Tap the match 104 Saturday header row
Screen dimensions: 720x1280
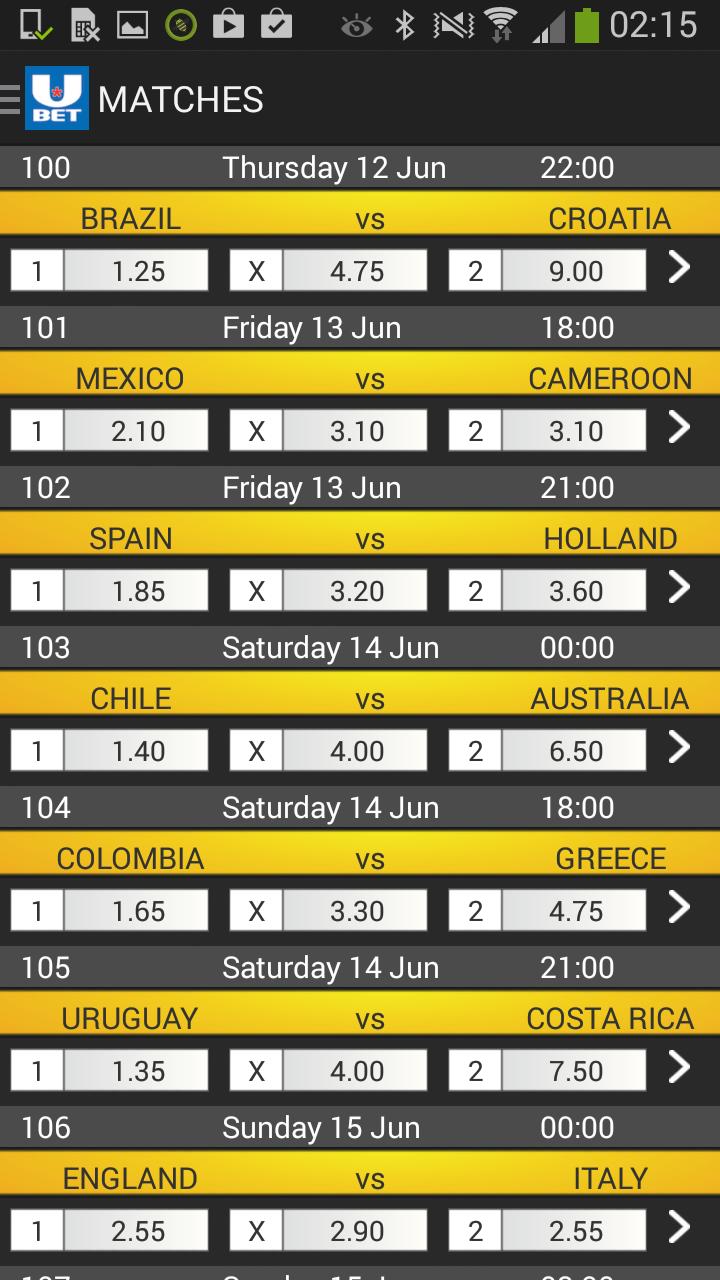tap(360, 807)
